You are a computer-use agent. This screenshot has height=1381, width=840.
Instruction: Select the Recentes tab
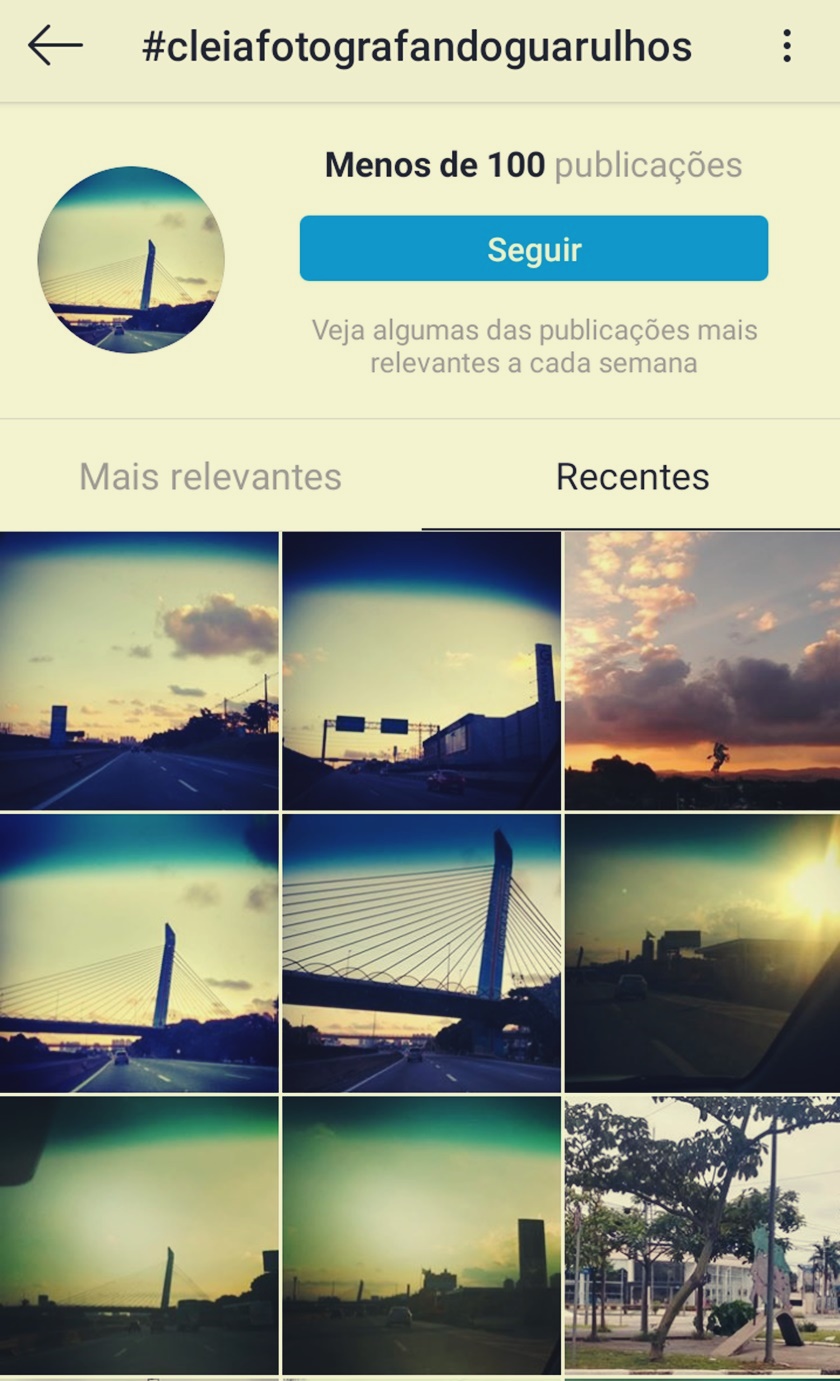[632, 477]
